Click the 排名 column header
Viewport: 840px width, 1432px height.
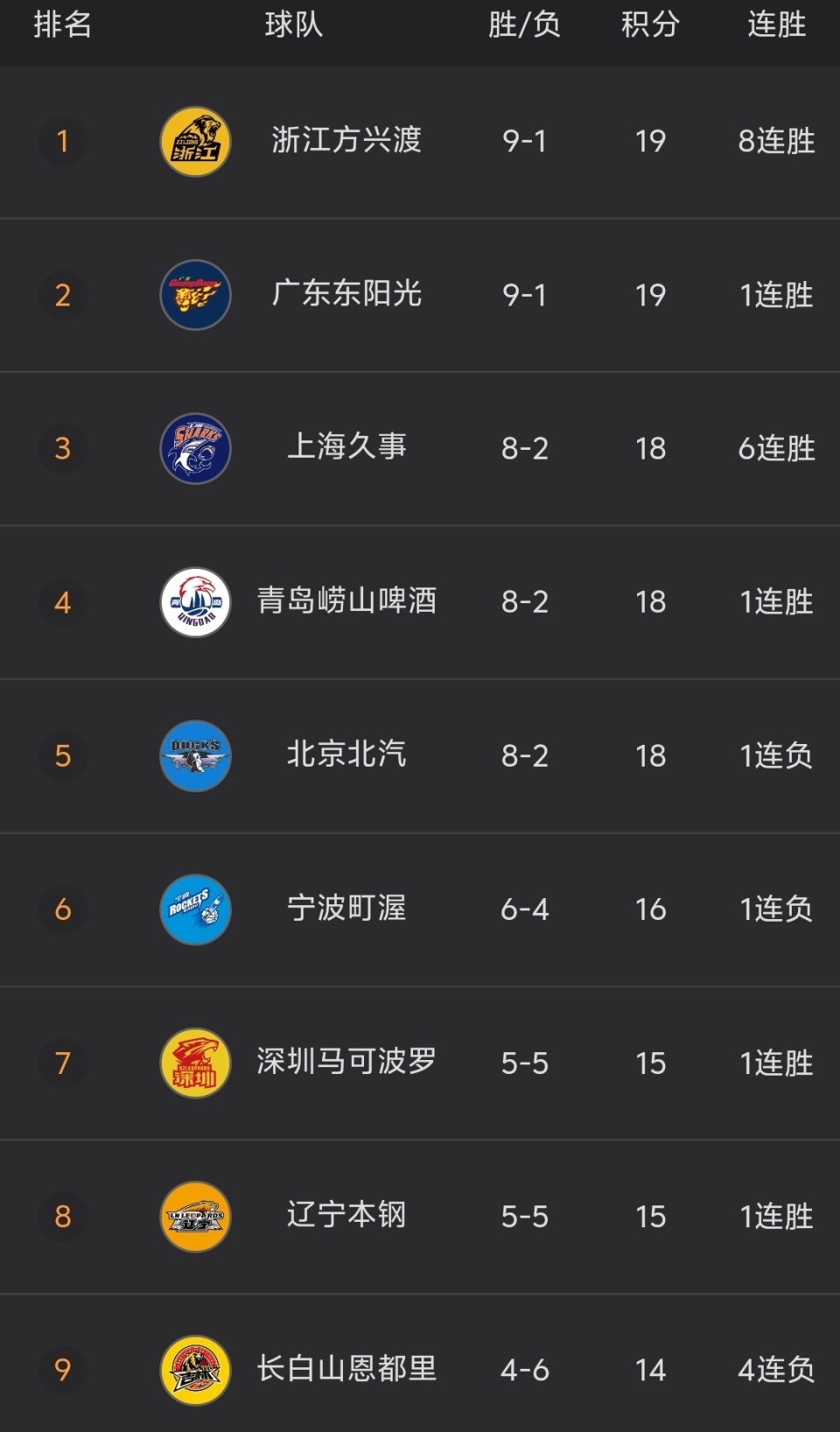[60, 26]
